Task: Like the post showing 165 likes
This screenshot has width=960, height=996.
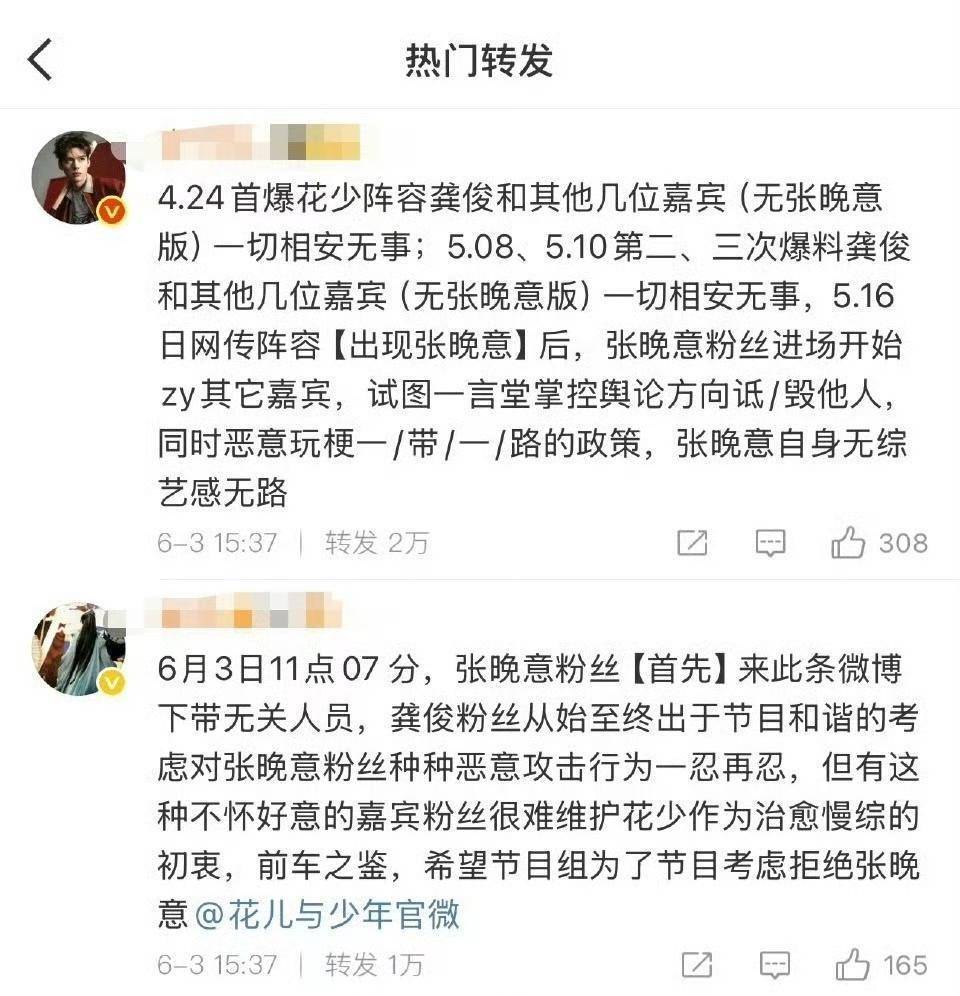Action: (x=851, y=965)
